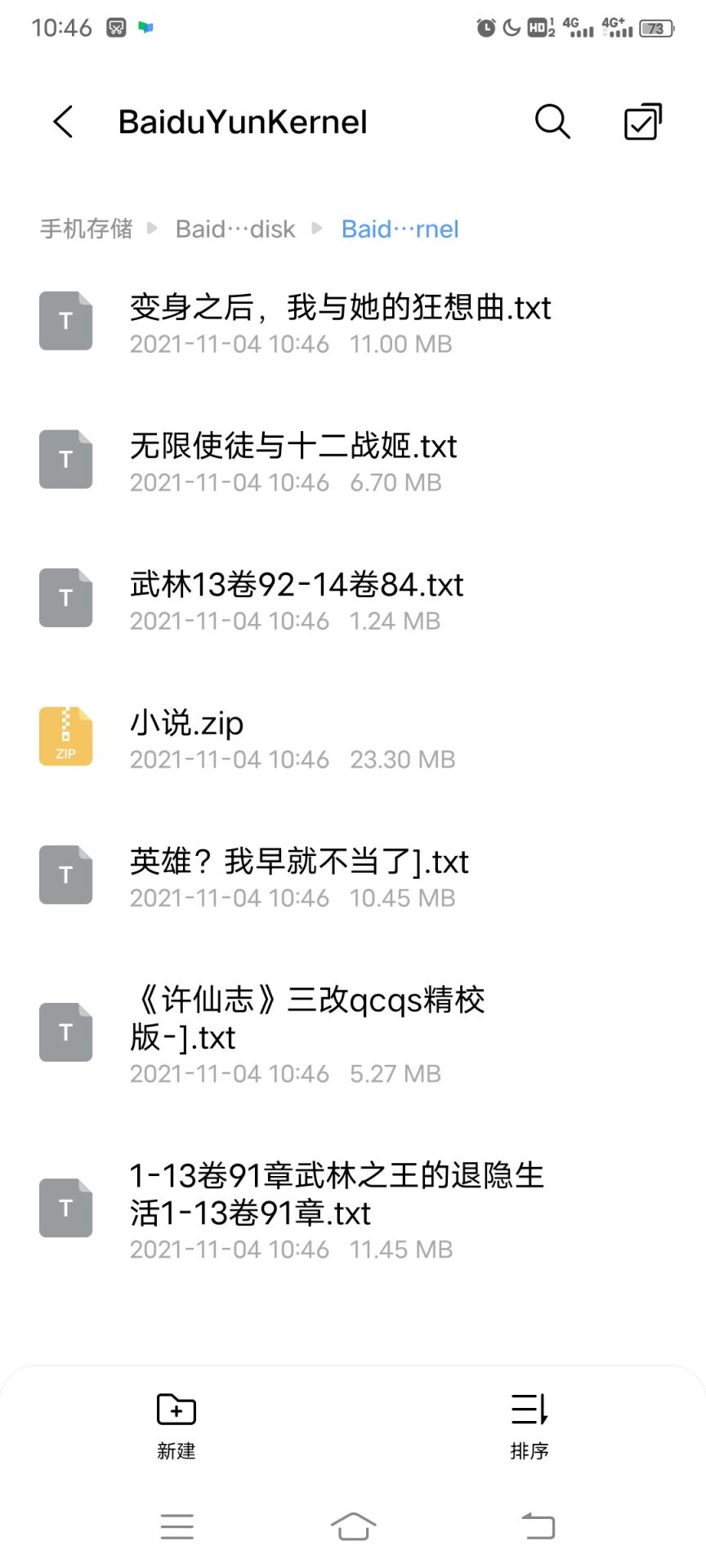The width and height of the screenshot is (706, 1568).
Task: Open the system recent apps menu
Action: (x=176, y=1526)
